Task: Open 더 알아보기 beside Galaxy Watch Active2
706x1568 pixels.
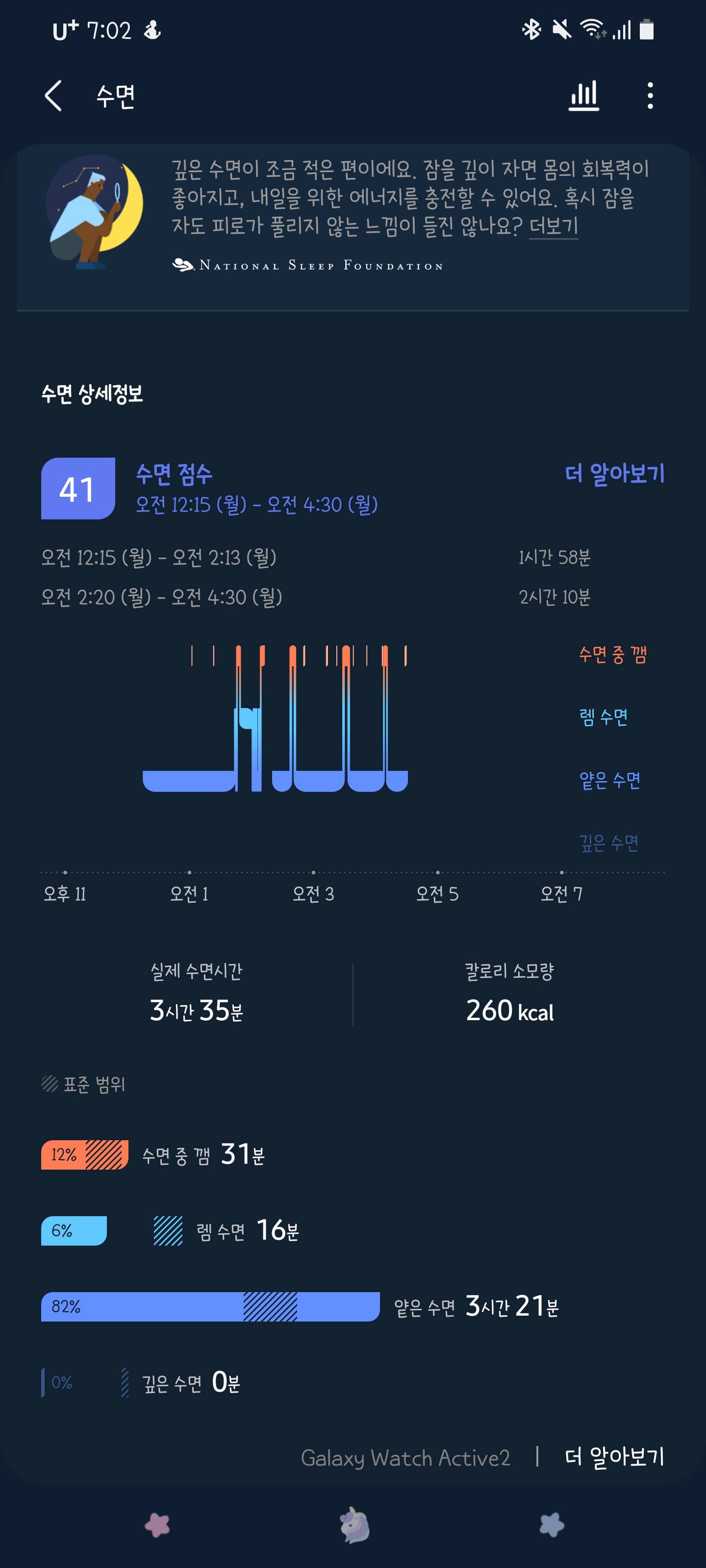Action: [614, 1457]
